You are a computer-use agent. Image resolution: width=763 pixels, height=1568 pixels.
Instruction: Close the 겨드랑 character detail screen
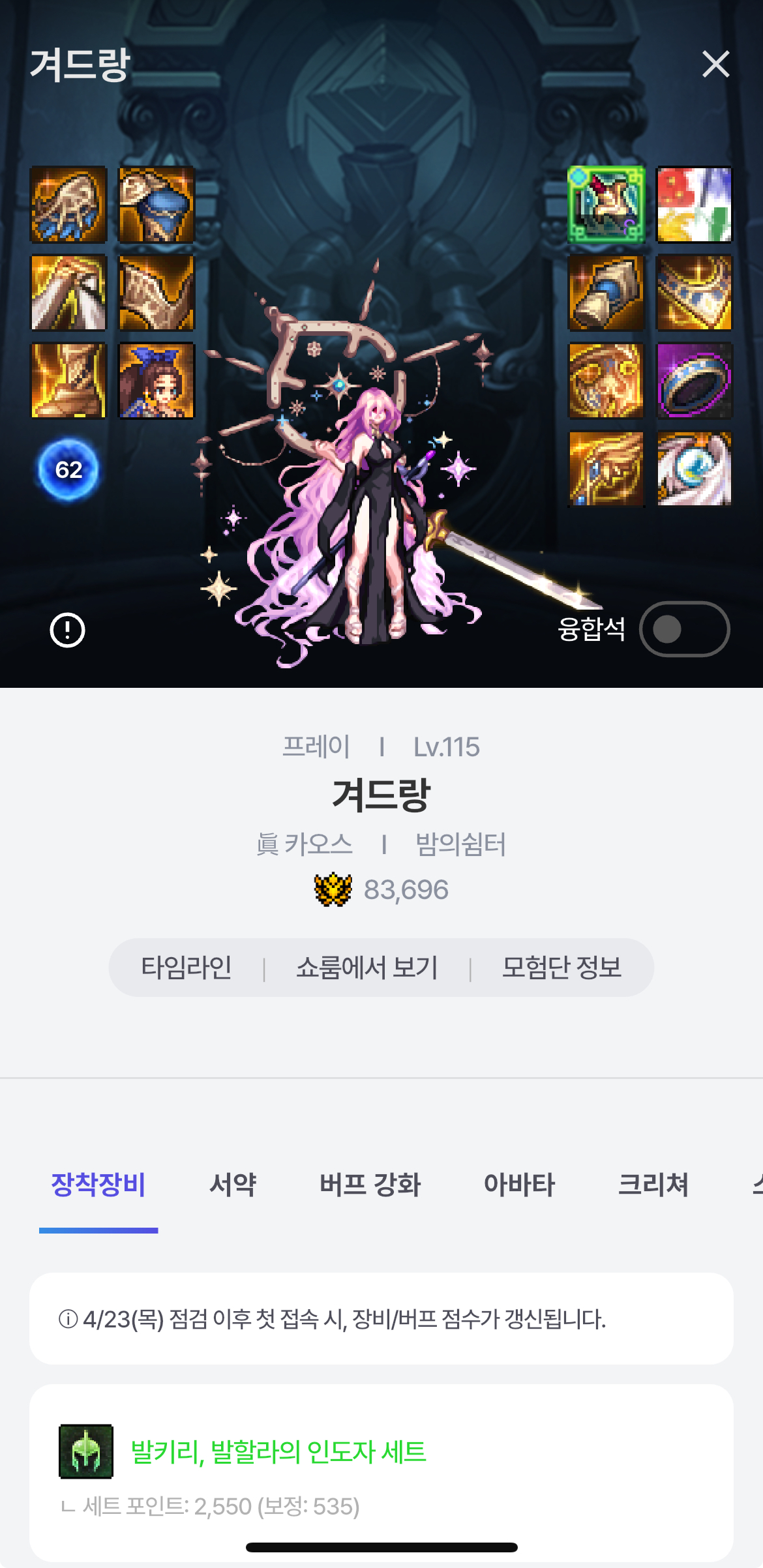[715, 64]
